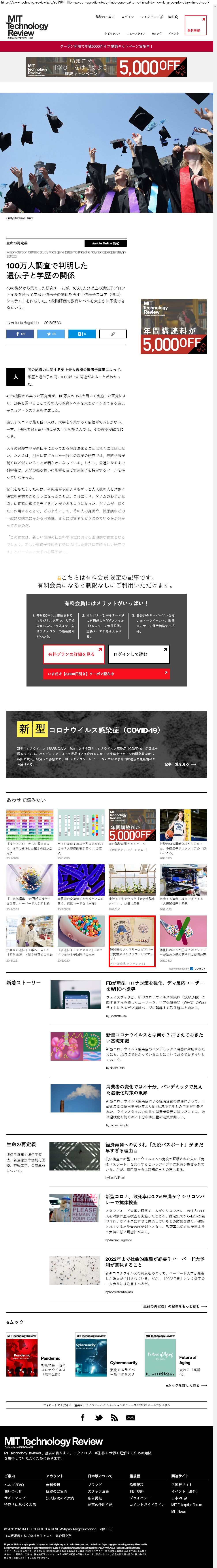Open the 検索 search icon
Viewport: 217px width, 1568px height.
[x=172, y=17]
